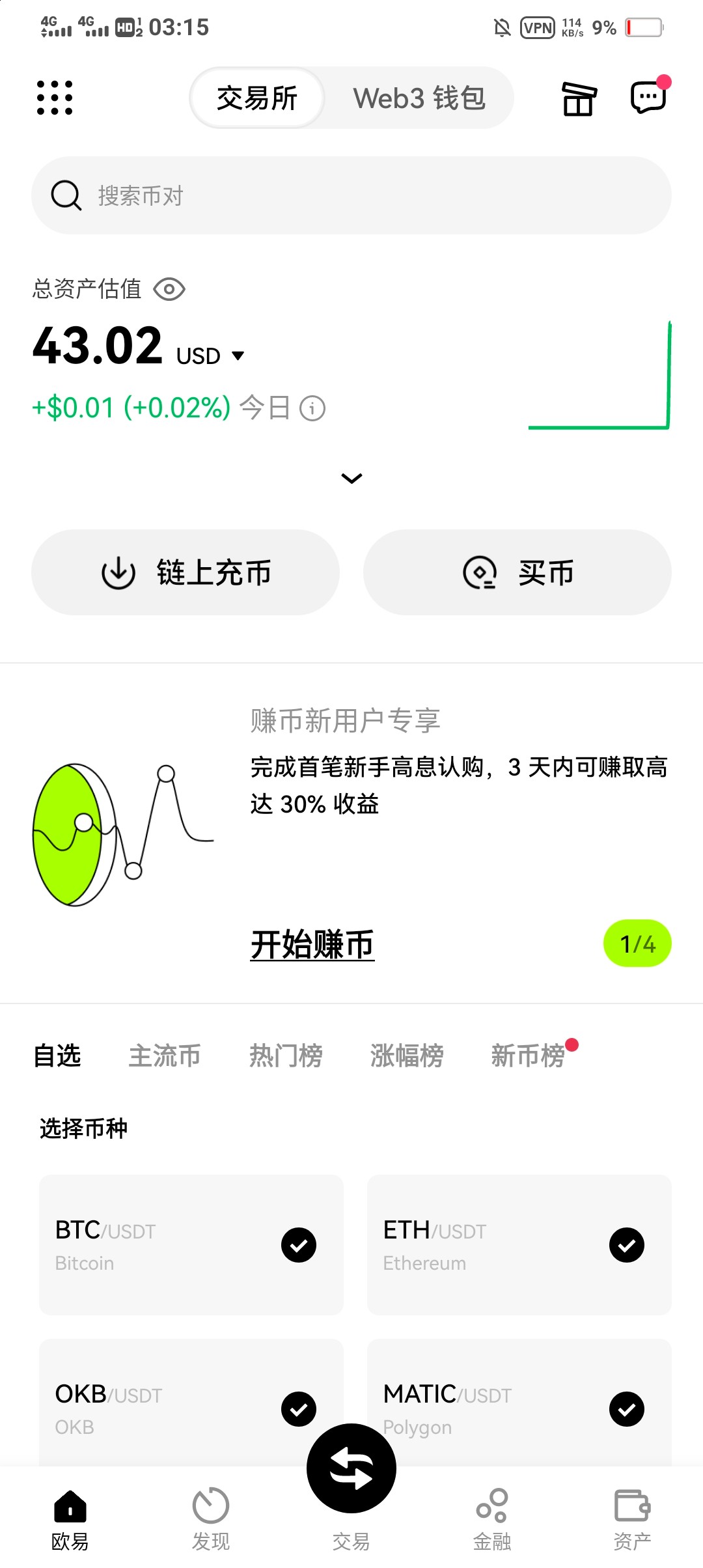Tap the 搜索币对 search field
The width and height of the screenshot is (703, 1568).
point(351,195)
